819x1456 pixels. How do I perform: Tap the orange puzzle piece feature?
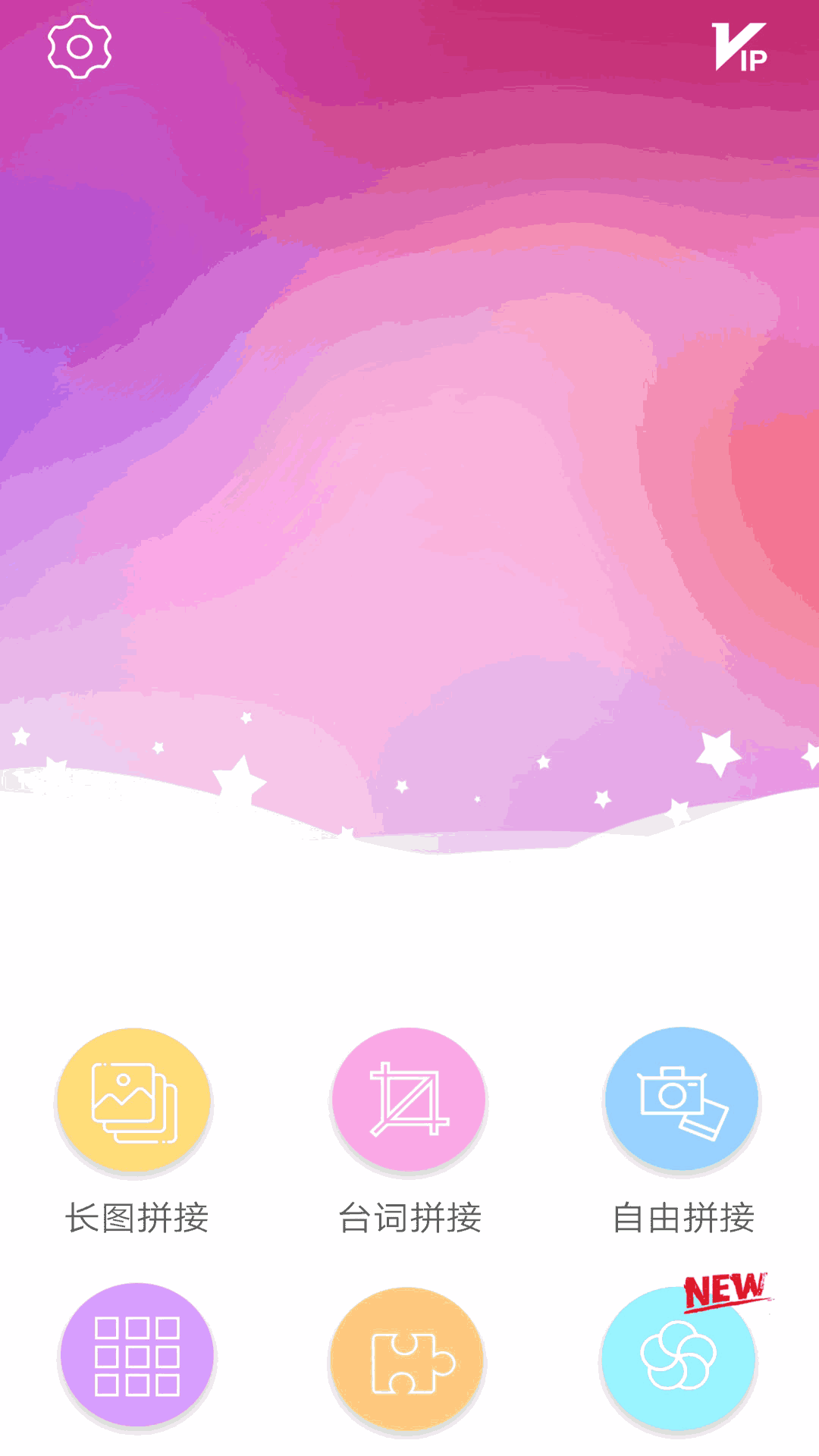point(409,1361)
